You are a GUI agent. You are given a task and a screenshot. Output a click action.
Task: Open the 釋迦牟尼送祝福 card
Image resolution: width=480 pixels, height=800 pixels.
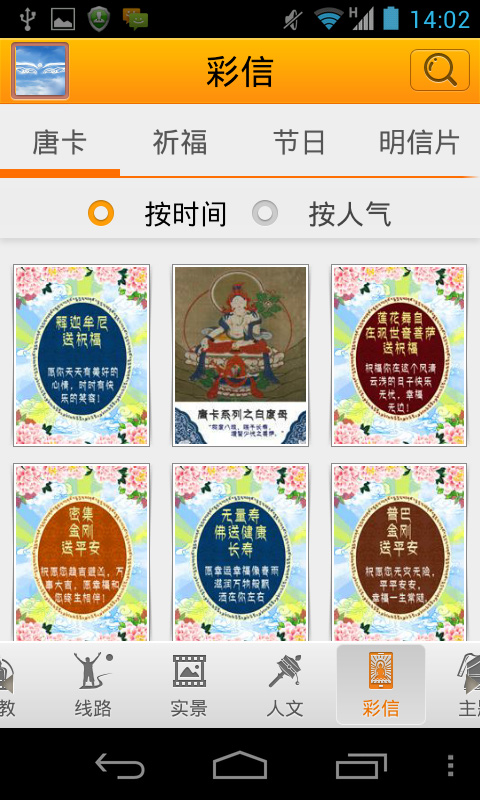(81, 355)
